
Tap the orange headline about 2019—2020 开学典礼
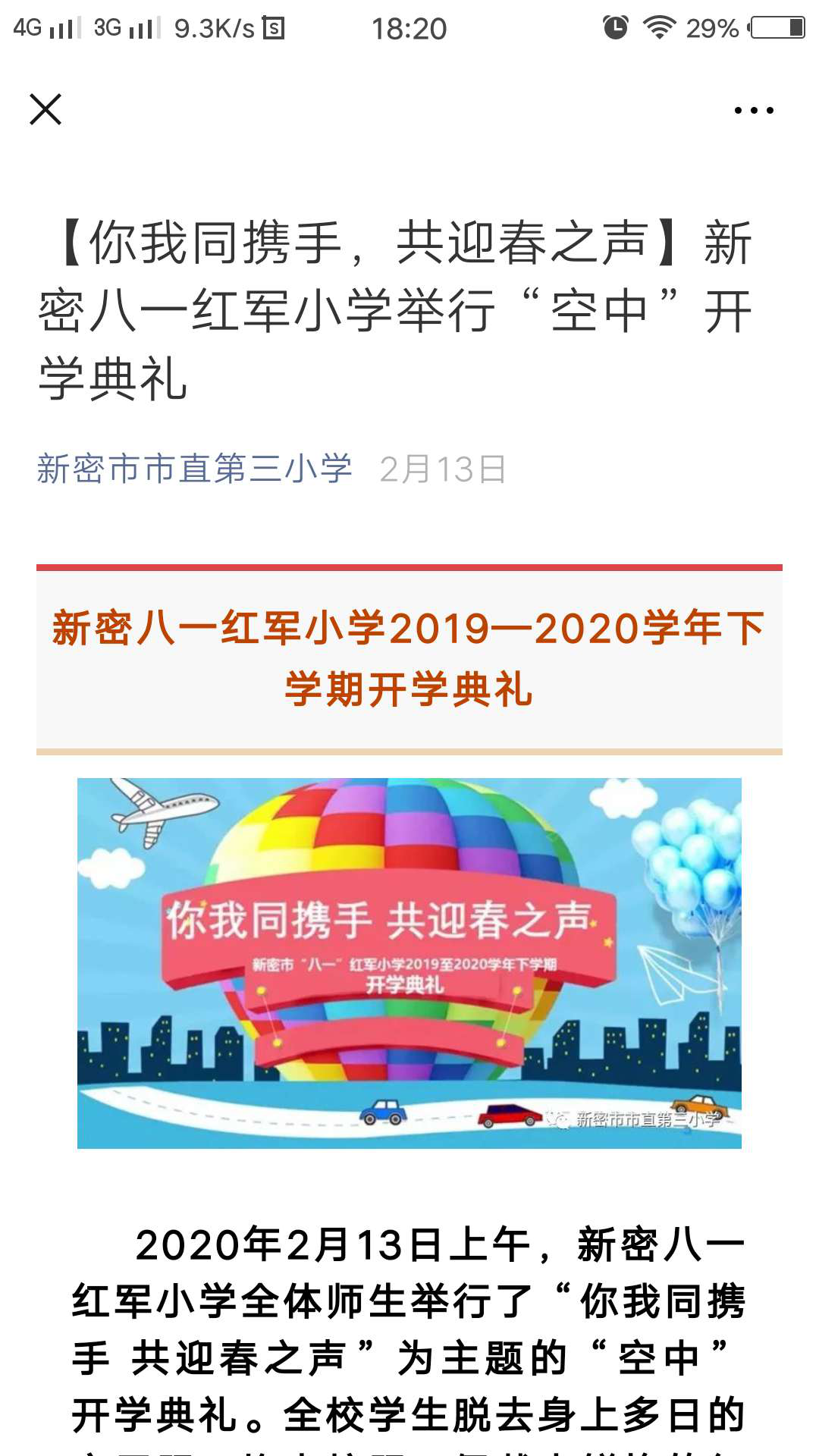point(409,656)
